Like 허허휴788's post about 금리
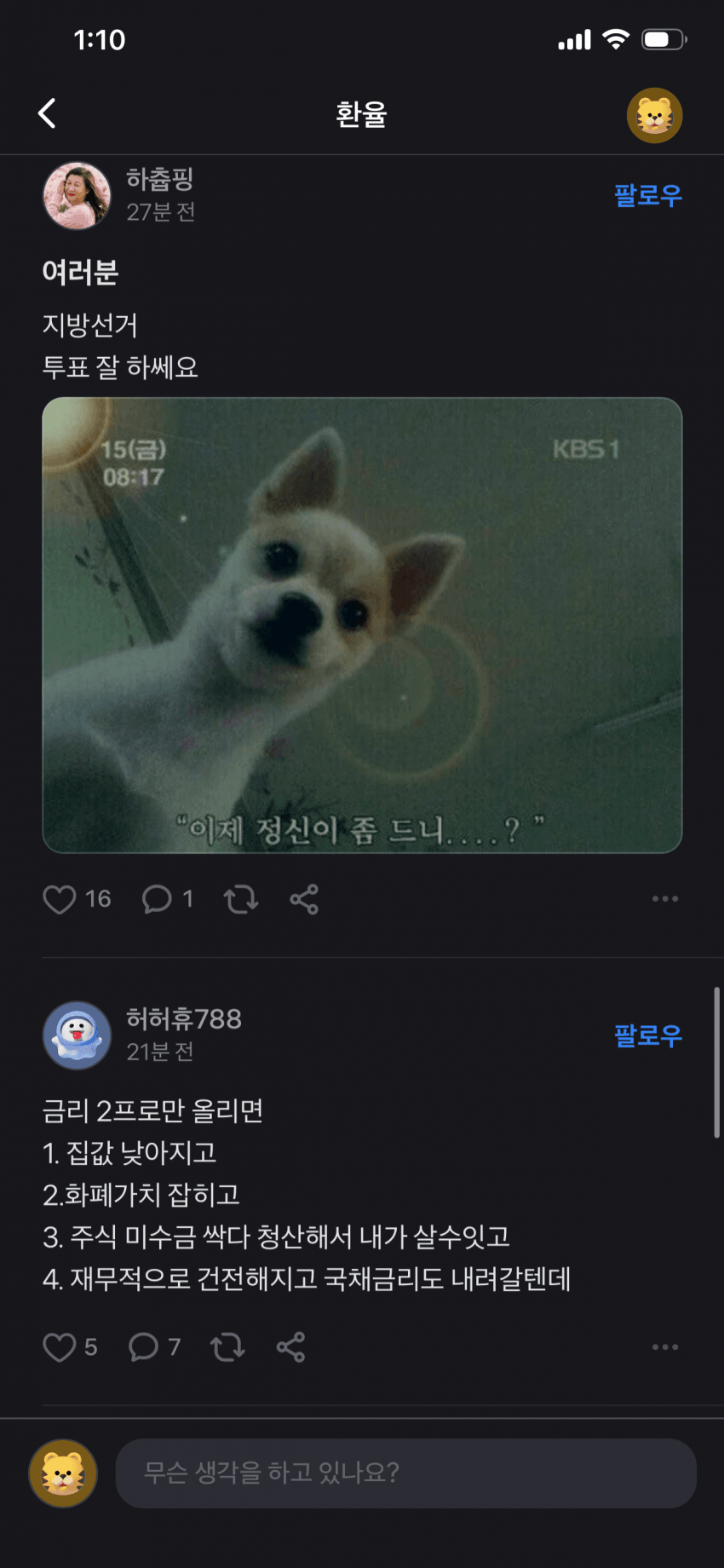The height and width of the screenshot is (1568, 724). [60, 1347]
